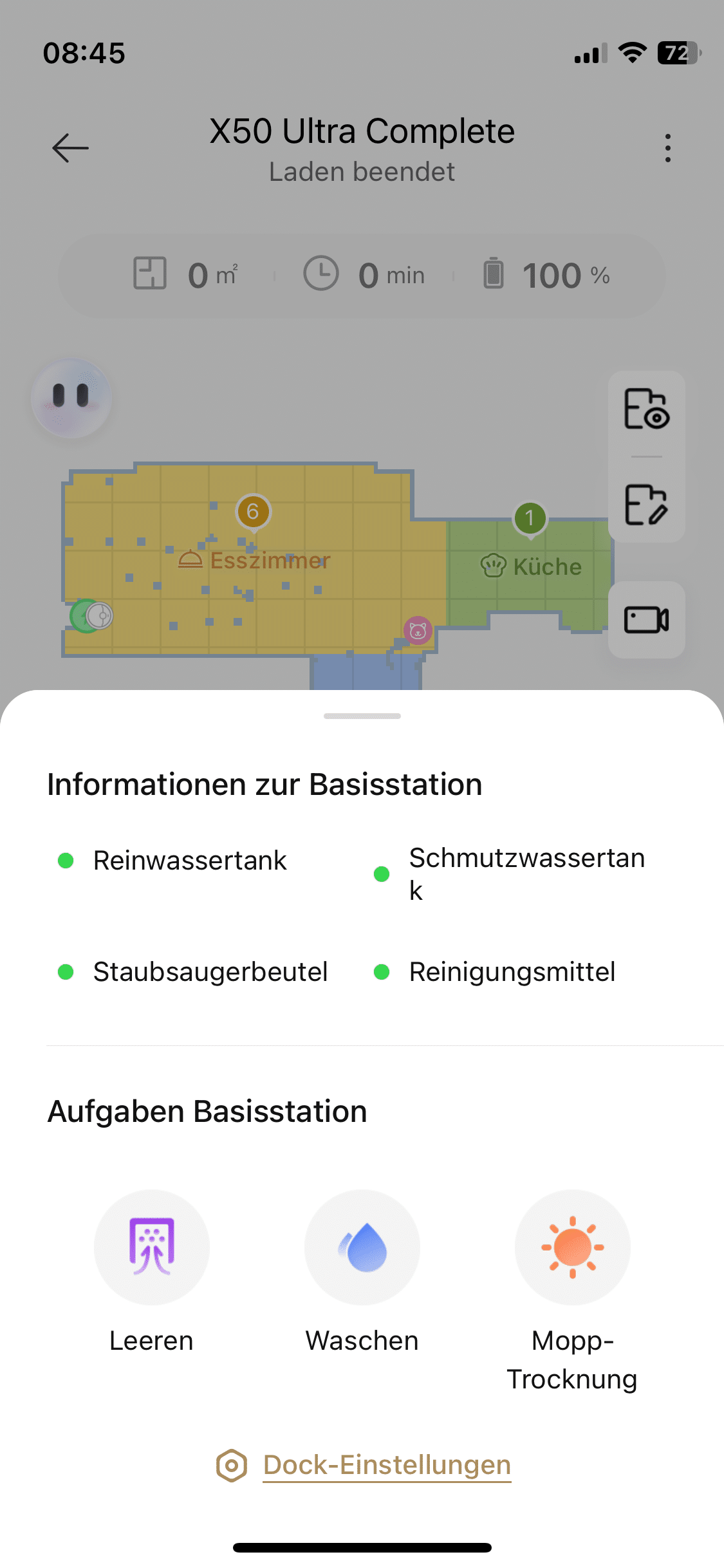Screen dimensions: 724x1568
Task: Open the three-dot overflow menu
Action: (668, 148)
